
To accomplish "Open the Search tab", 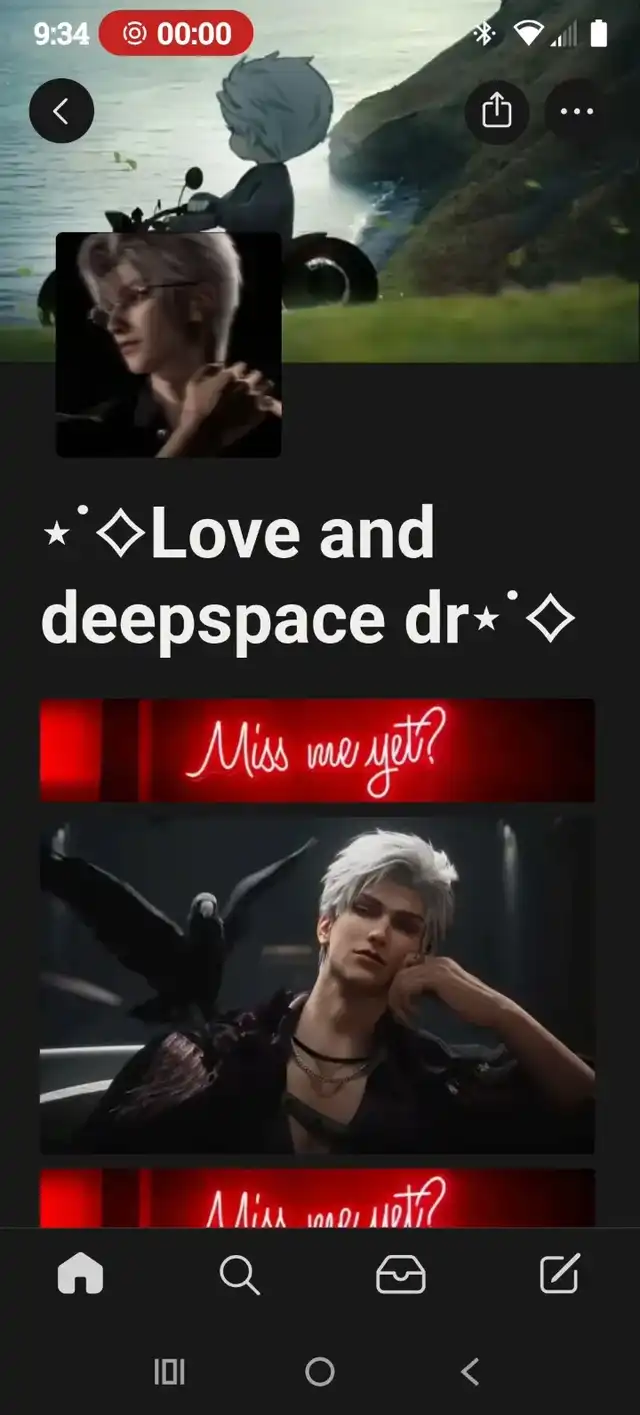I will pyautogui.click(x=240, y=1274).
